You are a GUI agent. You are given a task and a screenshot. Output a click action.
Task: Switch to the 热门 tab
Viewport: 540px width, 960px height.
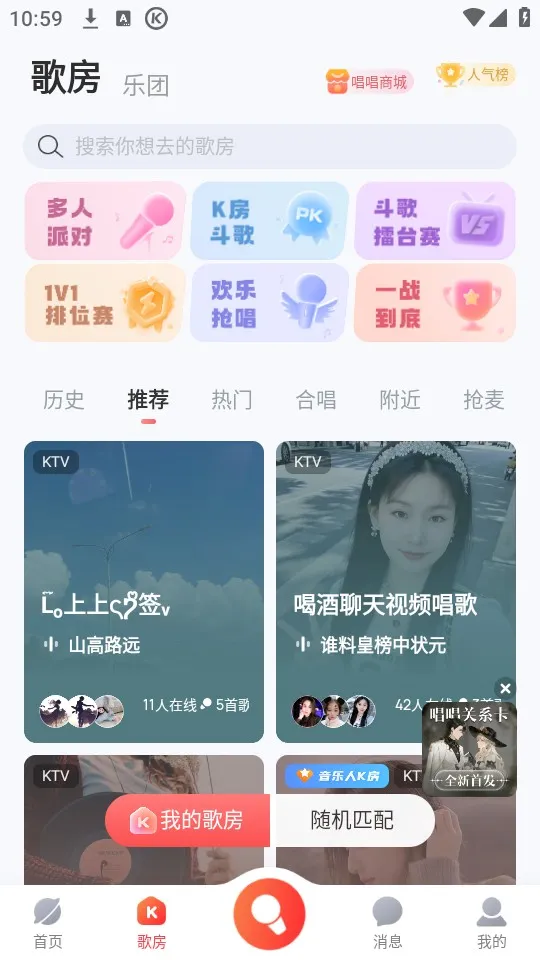[232, 400]
